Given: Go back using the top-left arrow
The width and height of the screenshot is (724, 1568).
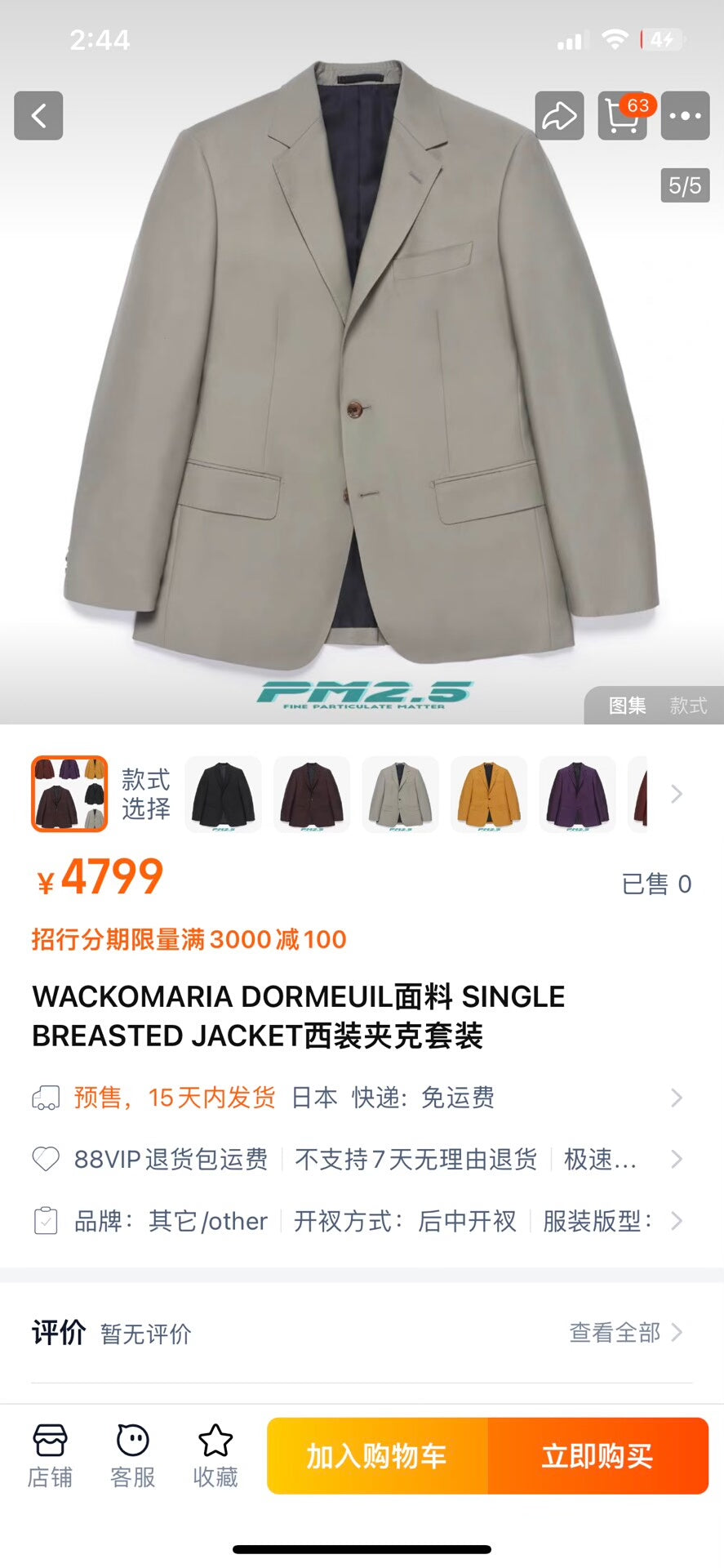Looking at the screenshot, I should [38, 116].
